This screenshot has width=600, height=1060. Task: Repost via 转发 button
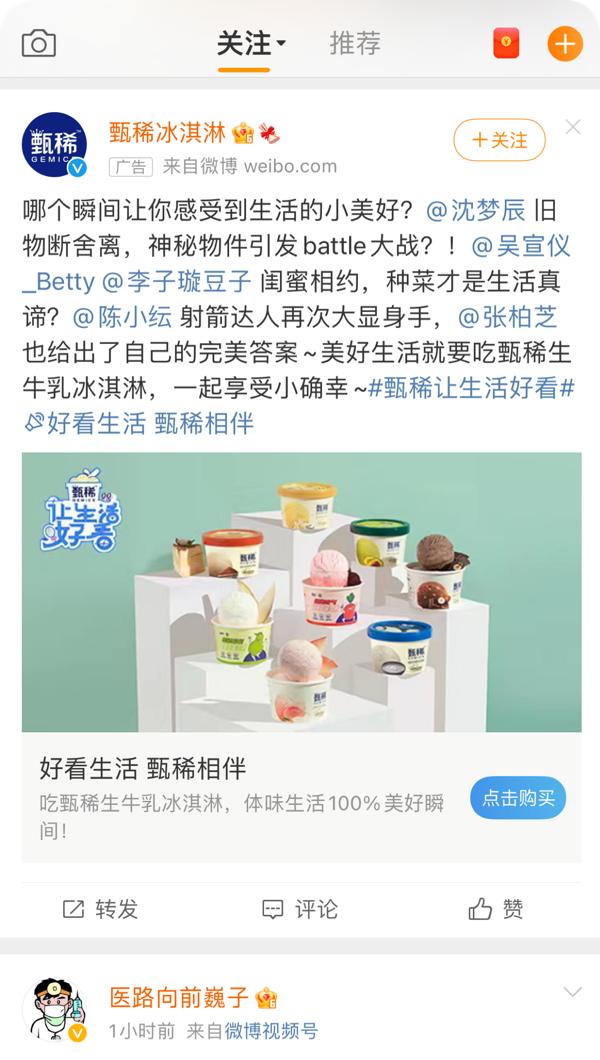[101, 909]
